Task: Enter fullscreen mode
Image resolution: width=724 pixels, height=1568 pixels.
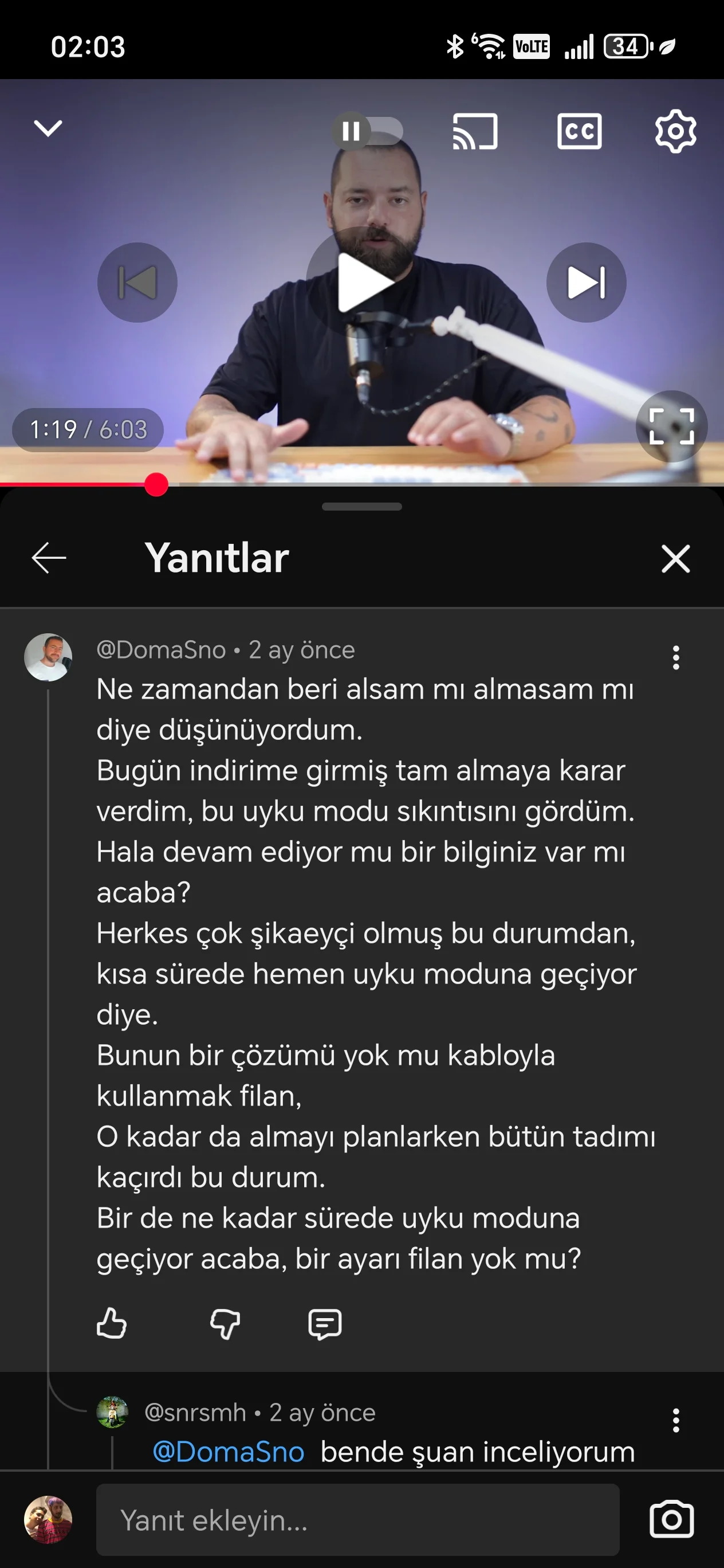Action: (x=671, y=426)
